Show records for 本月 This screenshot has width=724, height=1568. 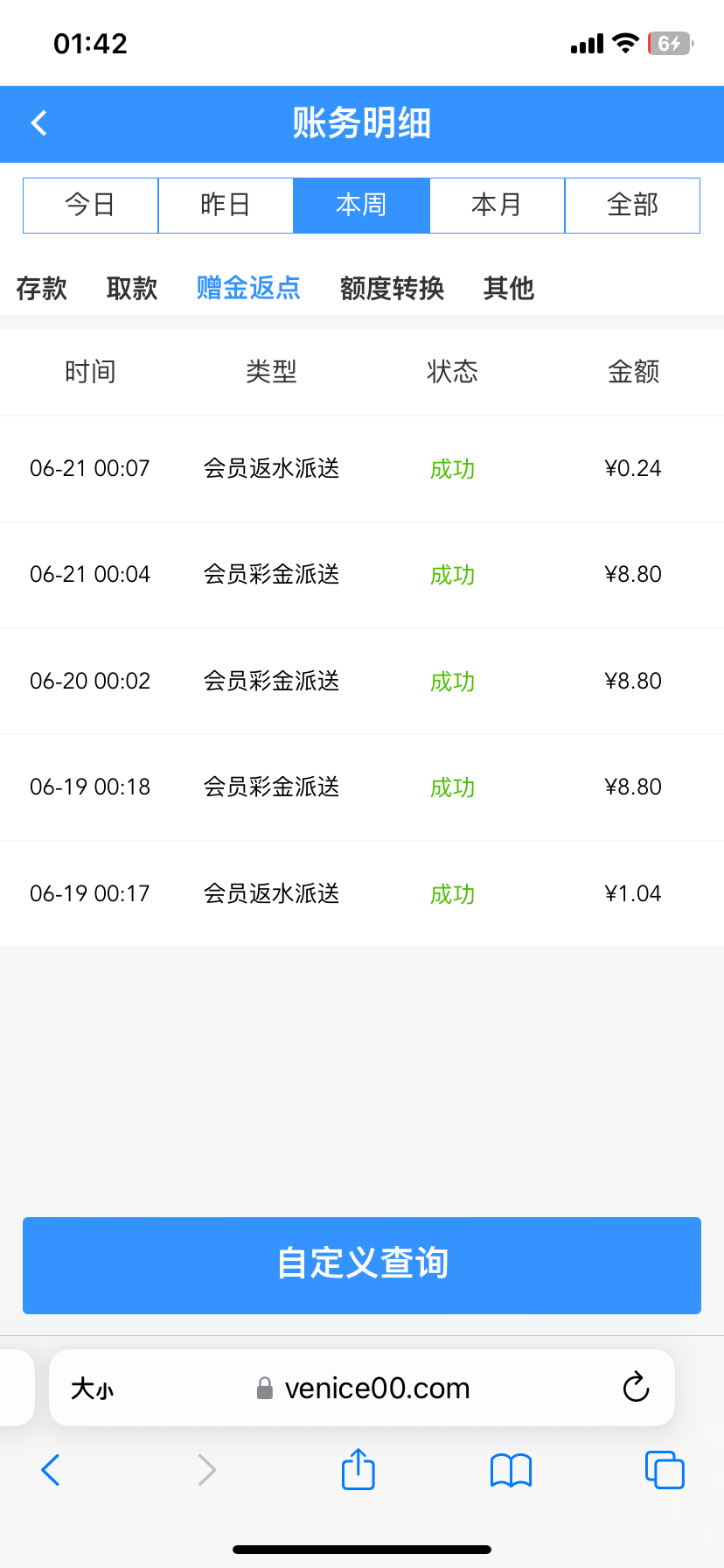(497, 206)
